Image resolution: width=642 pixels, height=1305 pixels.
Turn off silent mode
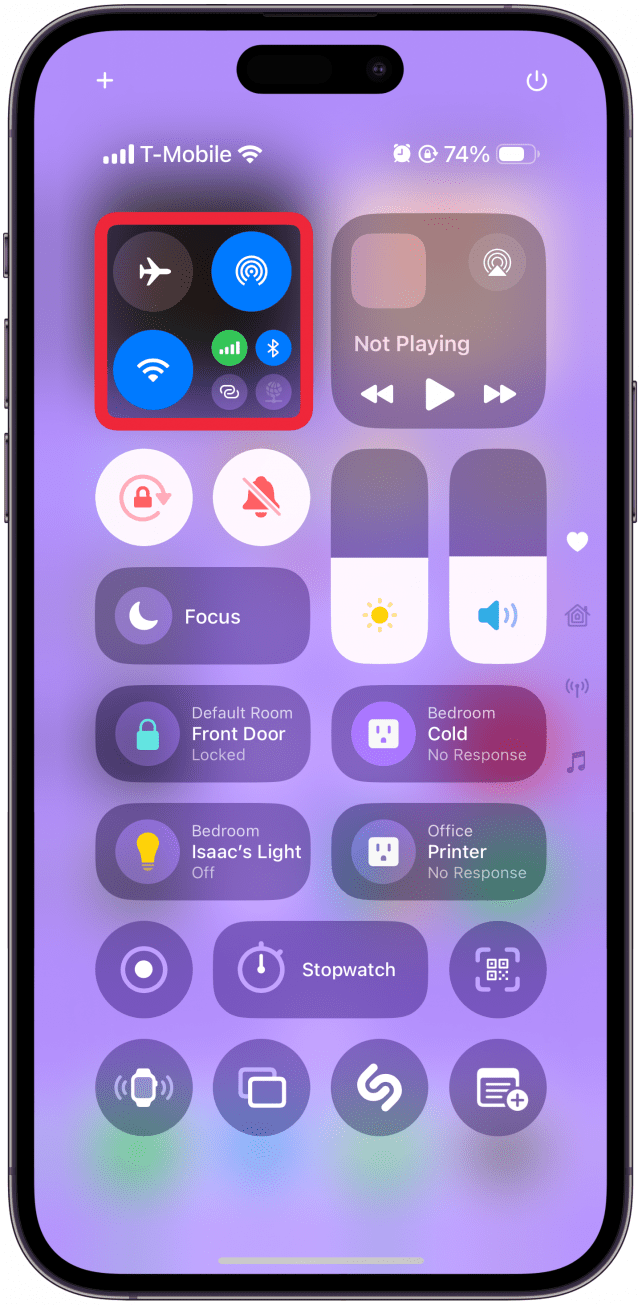pos(261,497)
